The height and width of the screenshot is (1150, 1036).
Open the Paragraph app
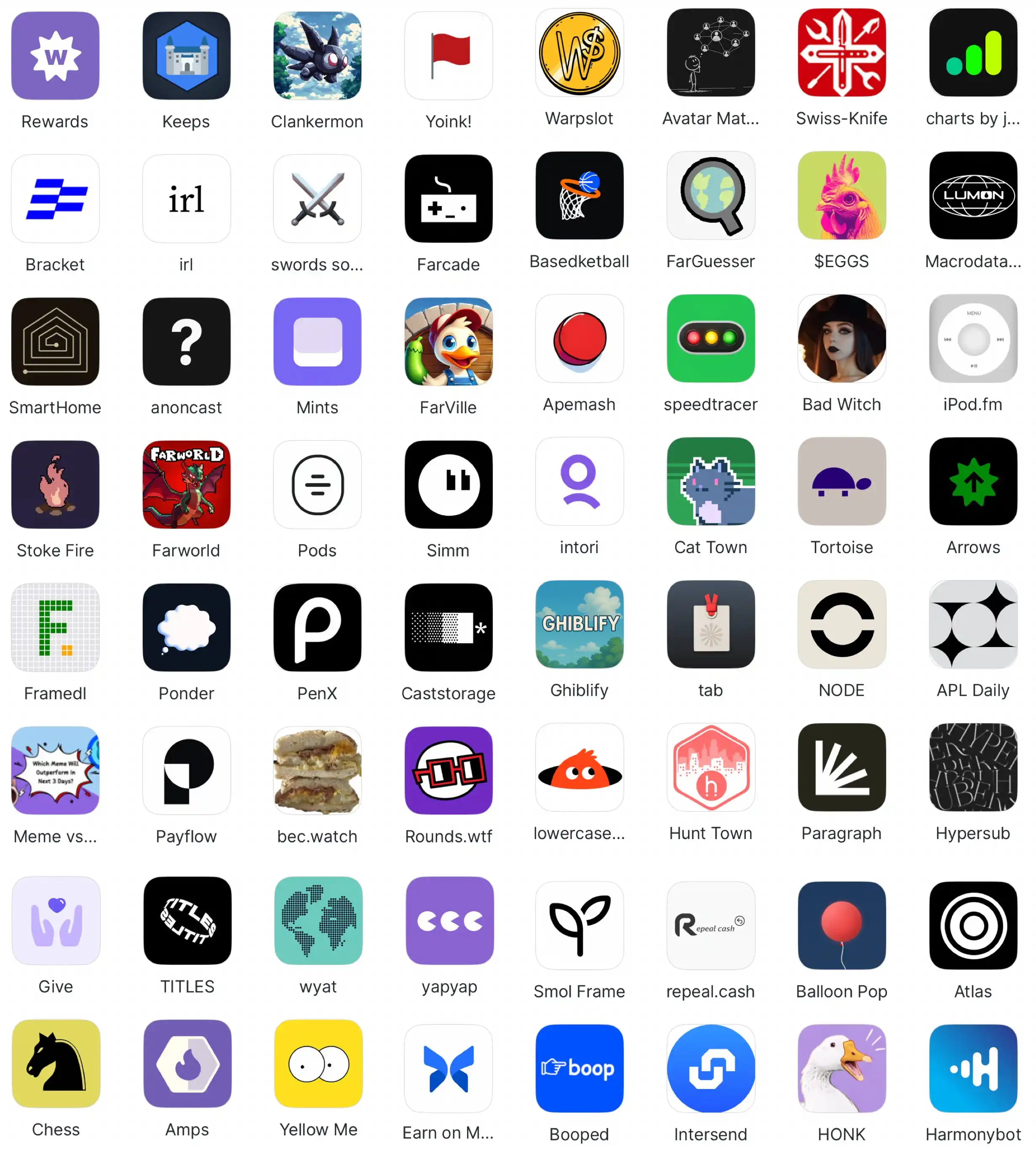(841, 767)
